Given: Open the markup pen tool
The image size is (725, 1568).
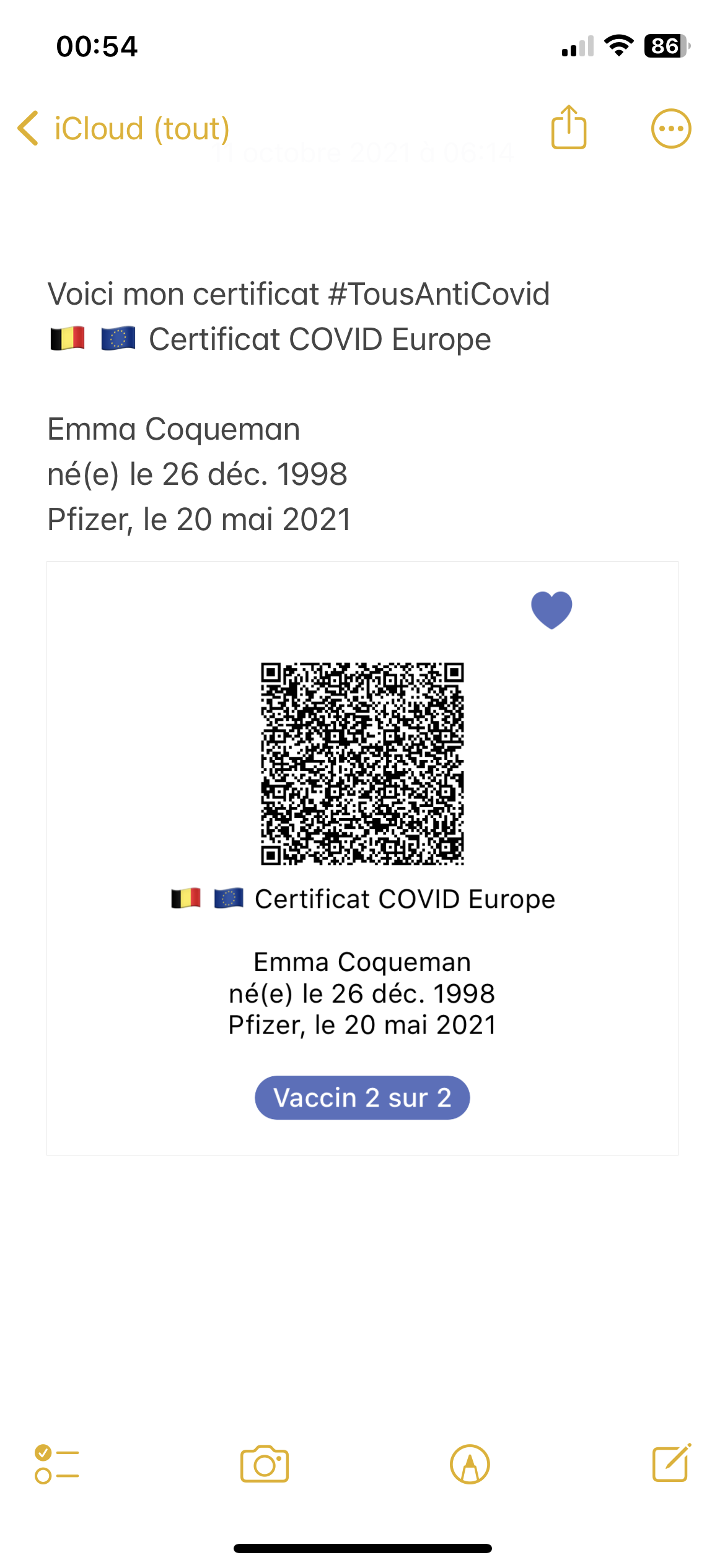Looking at the screenshot, I should click(x=470, y=1465).
